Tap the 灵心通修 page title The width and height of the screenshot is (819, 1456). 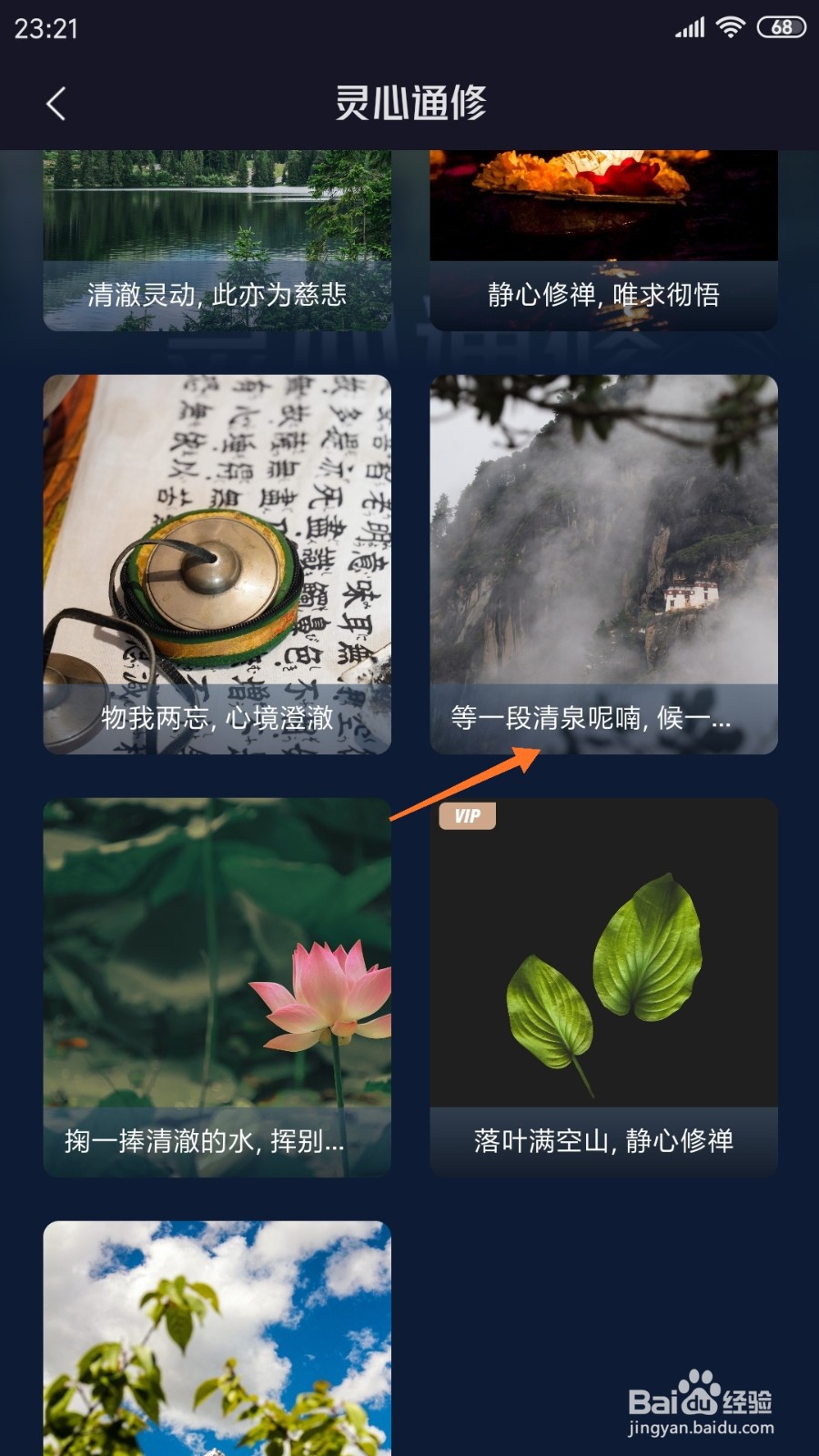tap(409, 103)
